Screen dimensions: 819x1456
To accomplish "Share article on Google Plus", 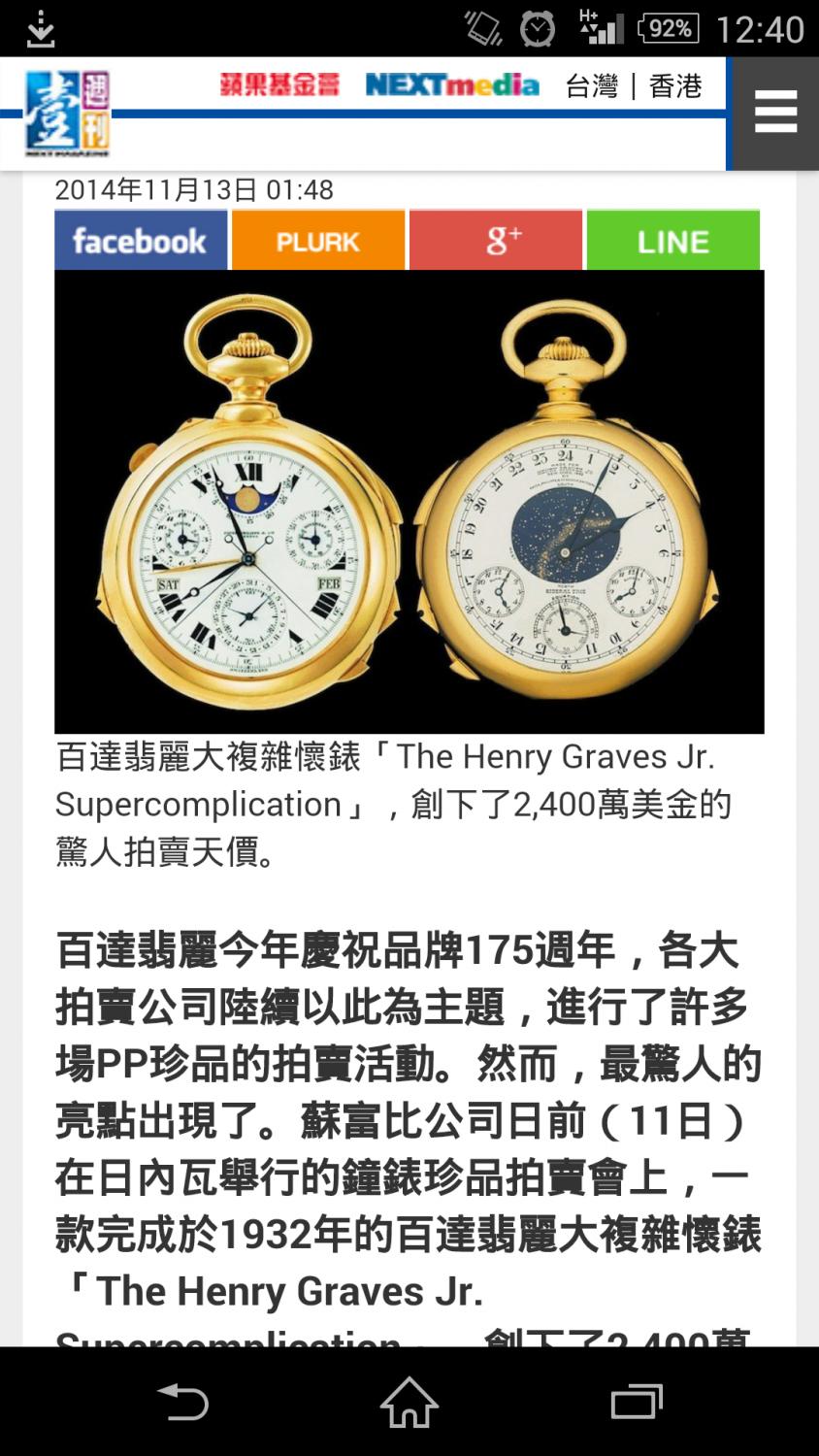I will 496,241.
